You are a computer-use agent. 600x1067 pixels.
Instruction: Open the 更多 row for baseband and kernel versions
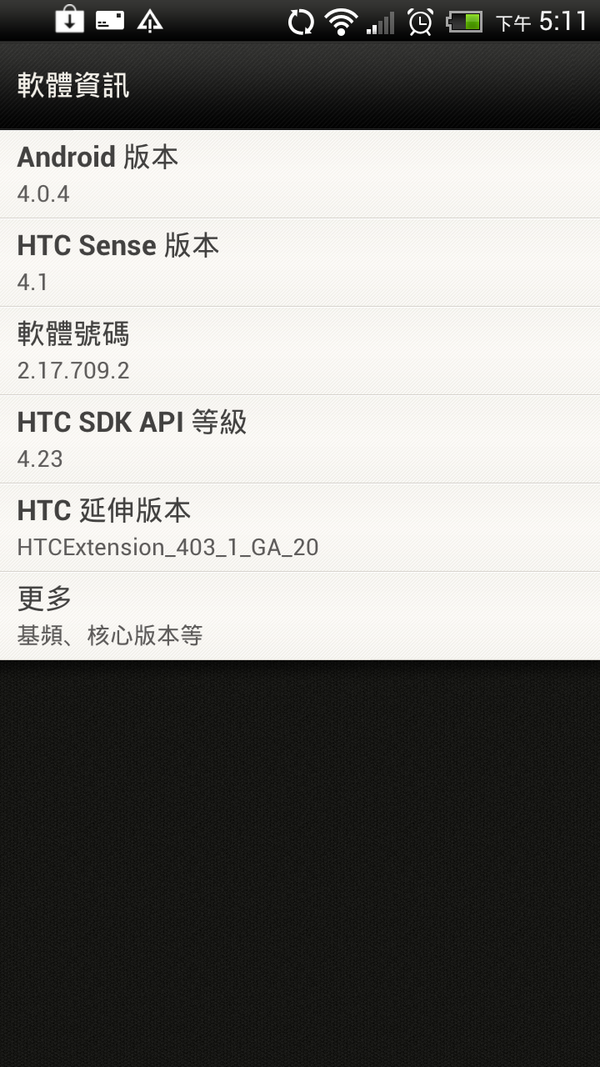point(300,615)
